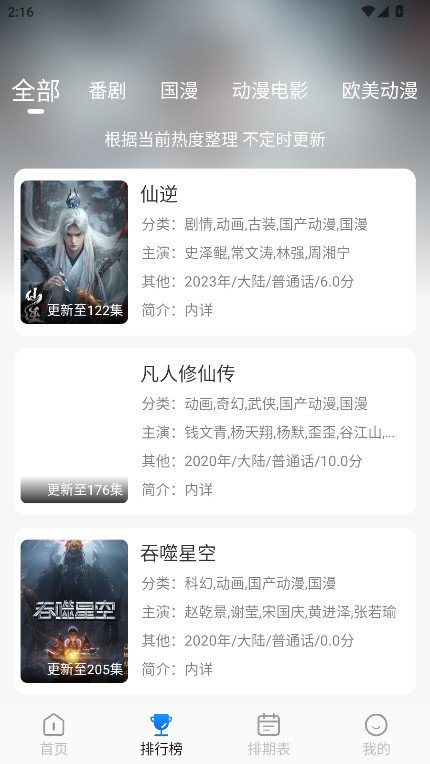Open the 仙逆 anime card
The height and width of the screenshot is (764, 430).
click(215, 252)
